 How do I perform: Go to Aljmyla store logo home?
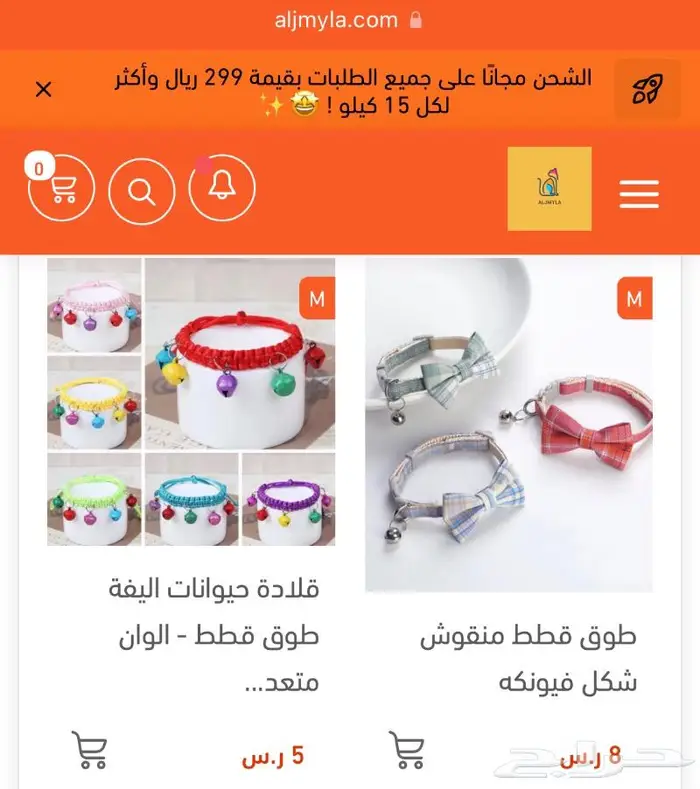549,189
